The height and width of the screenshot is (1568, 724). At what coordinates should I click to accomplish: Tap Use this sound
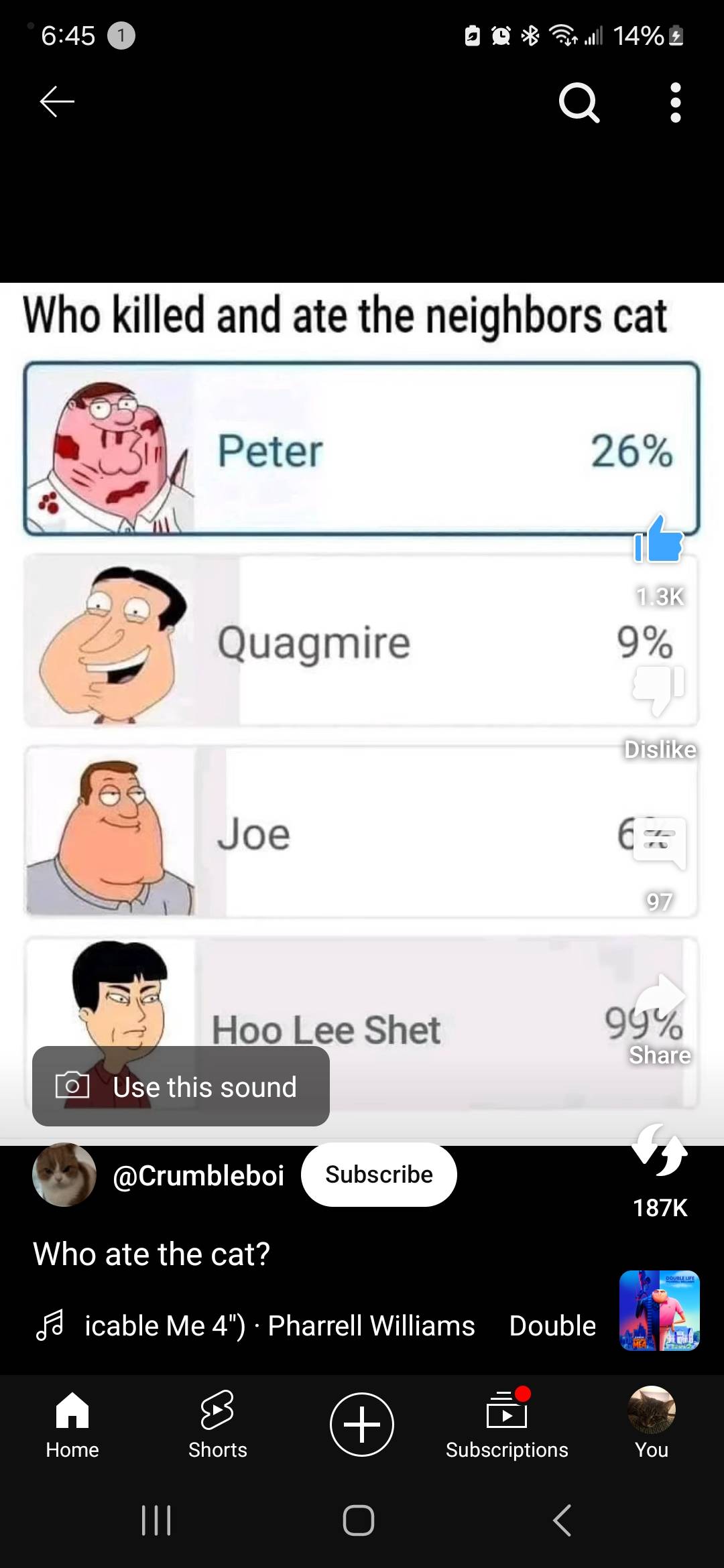tap(181, 1086)
